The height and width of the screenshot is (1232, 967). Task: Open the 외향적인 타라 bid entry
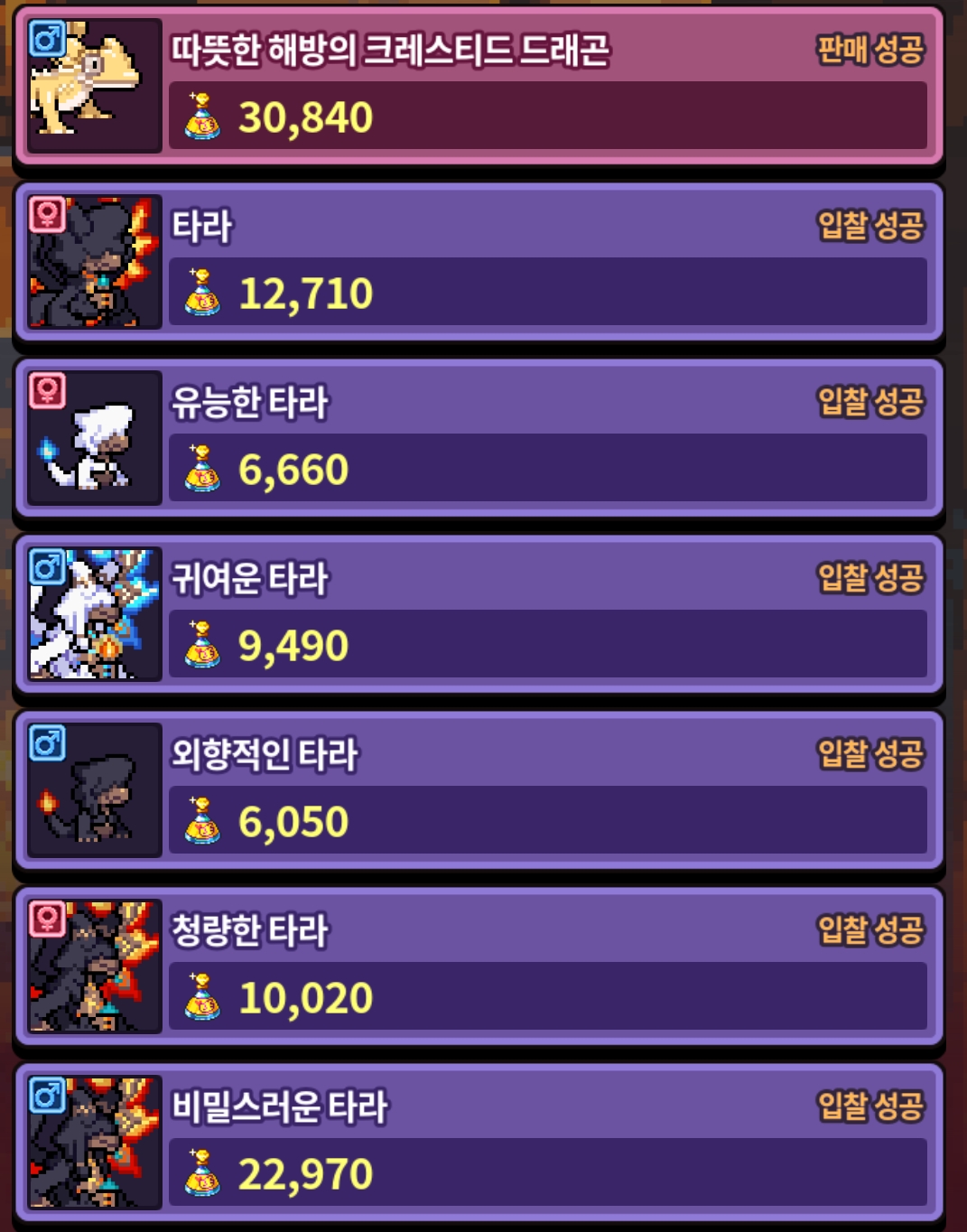[x=480, y=790]
